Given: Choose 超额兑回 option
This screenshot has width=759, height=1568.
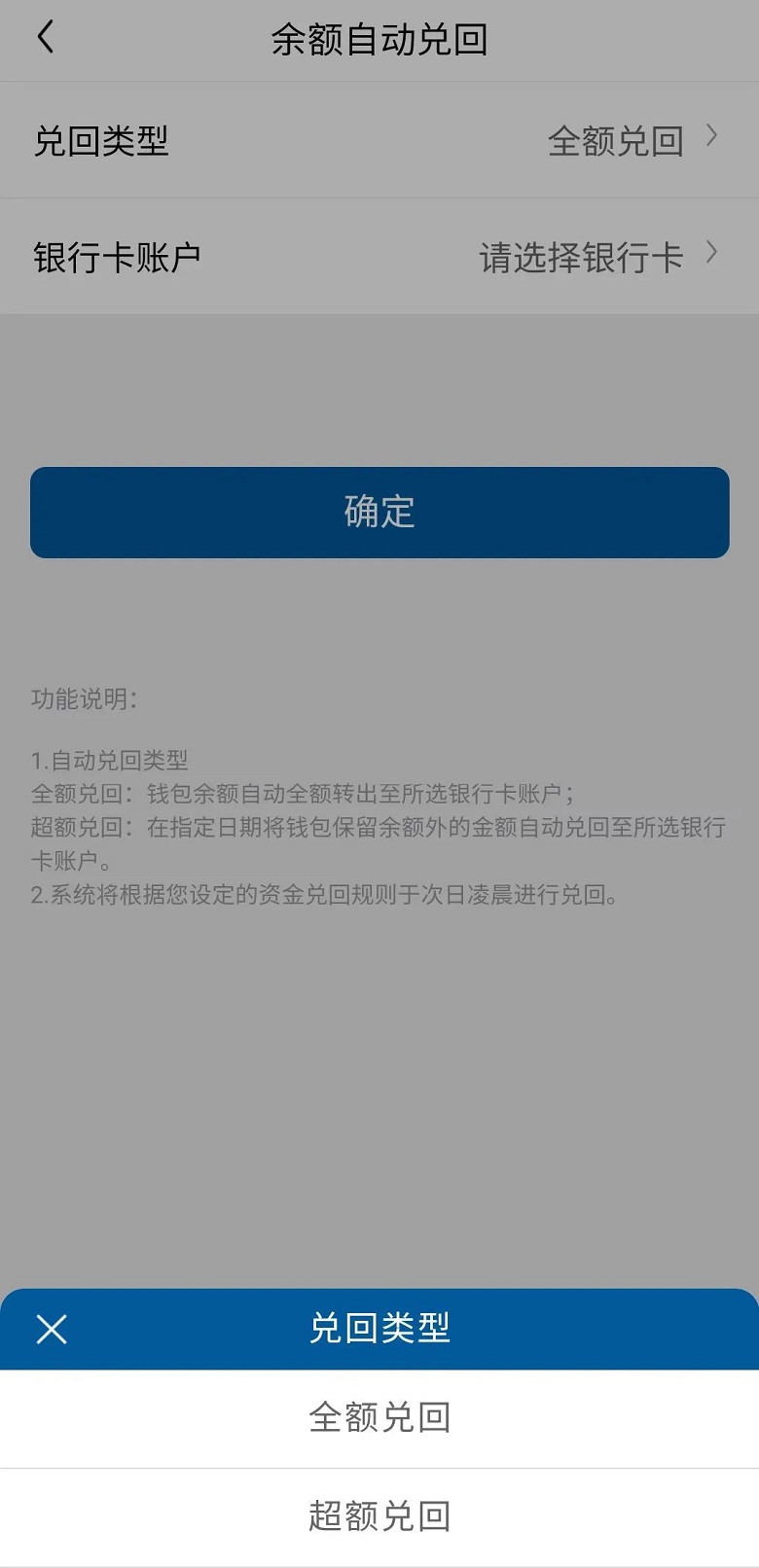Looking at the screenshot, I should 379,1516.
